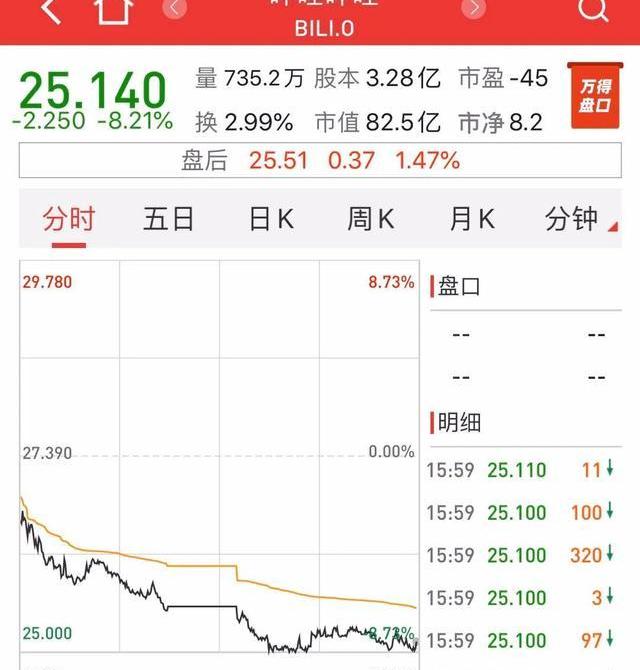The width and height of the screenshot is (640, 670).
Task: Go back using the top-left arrow
Action: 51,10
